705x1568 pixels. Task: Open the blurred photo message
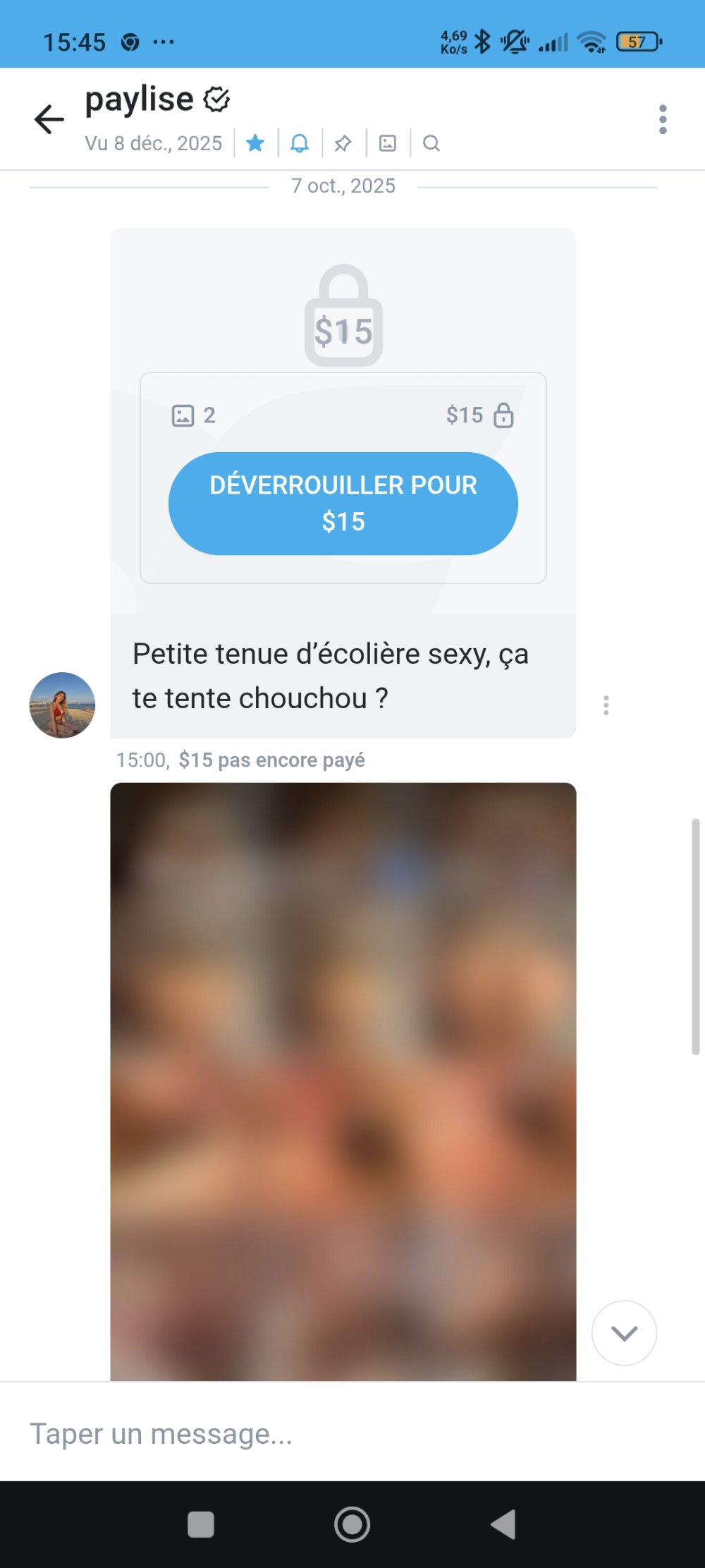[x=343, y=1079]
